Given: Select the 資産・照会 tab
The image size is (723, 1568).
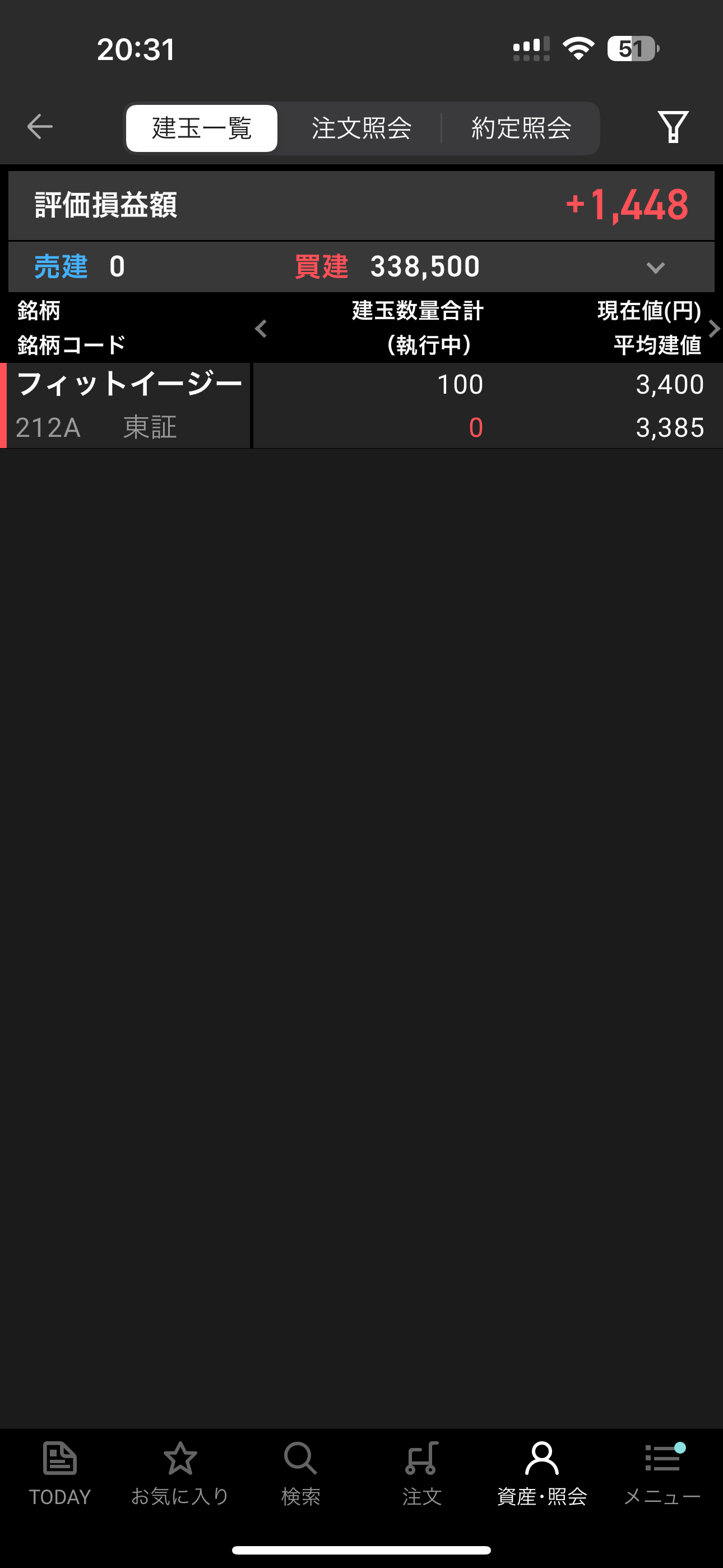Looking at the screenshot, I should tap(541, 1473).
